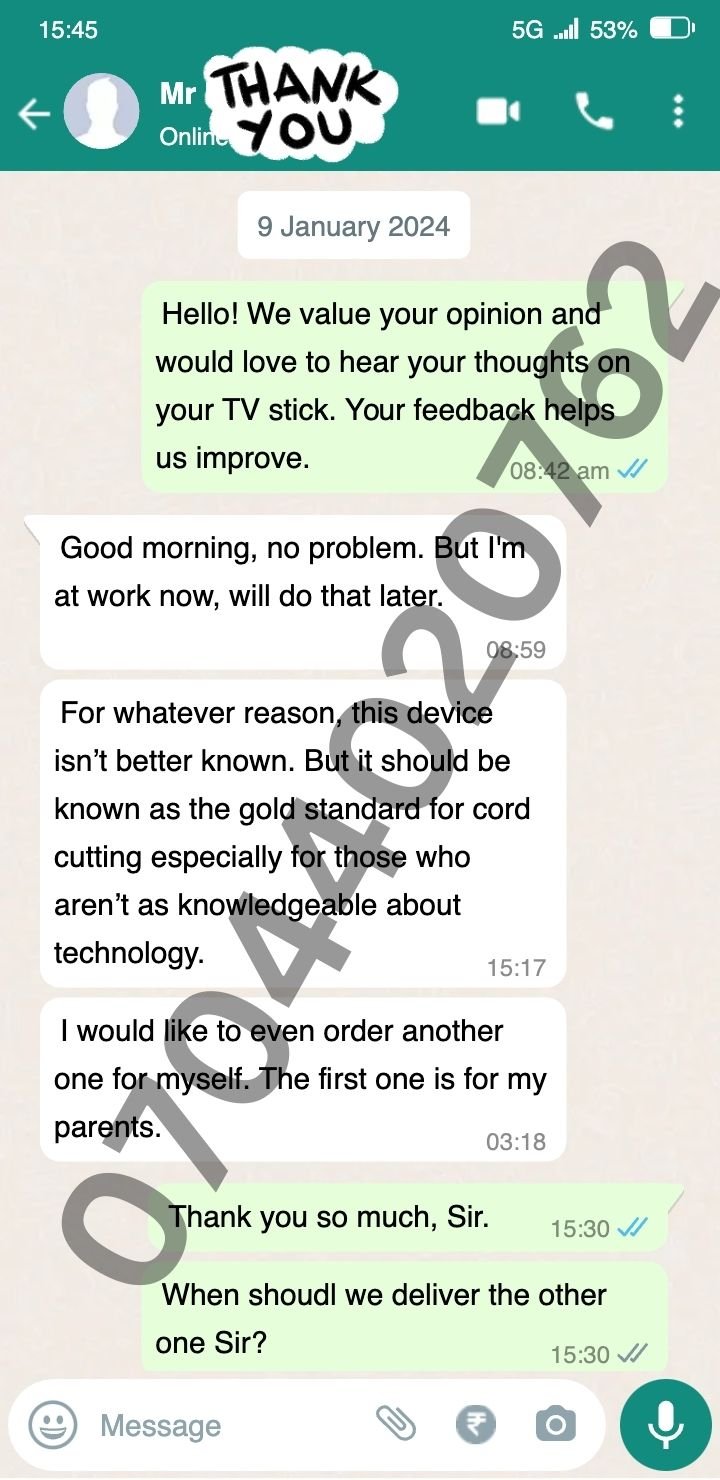
Task: Open the emoji picker
Action: click(52, 1424)
